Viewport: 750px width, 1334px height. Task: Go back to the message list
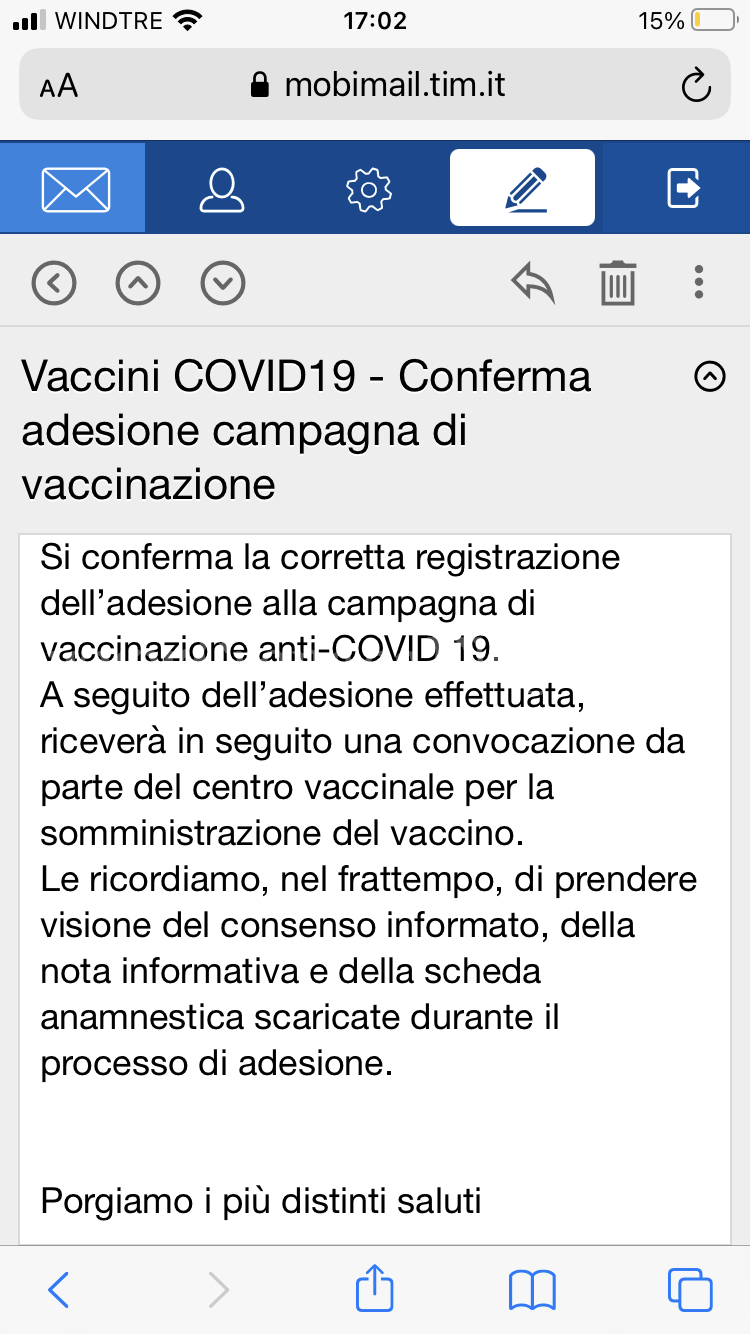[54, 283]
